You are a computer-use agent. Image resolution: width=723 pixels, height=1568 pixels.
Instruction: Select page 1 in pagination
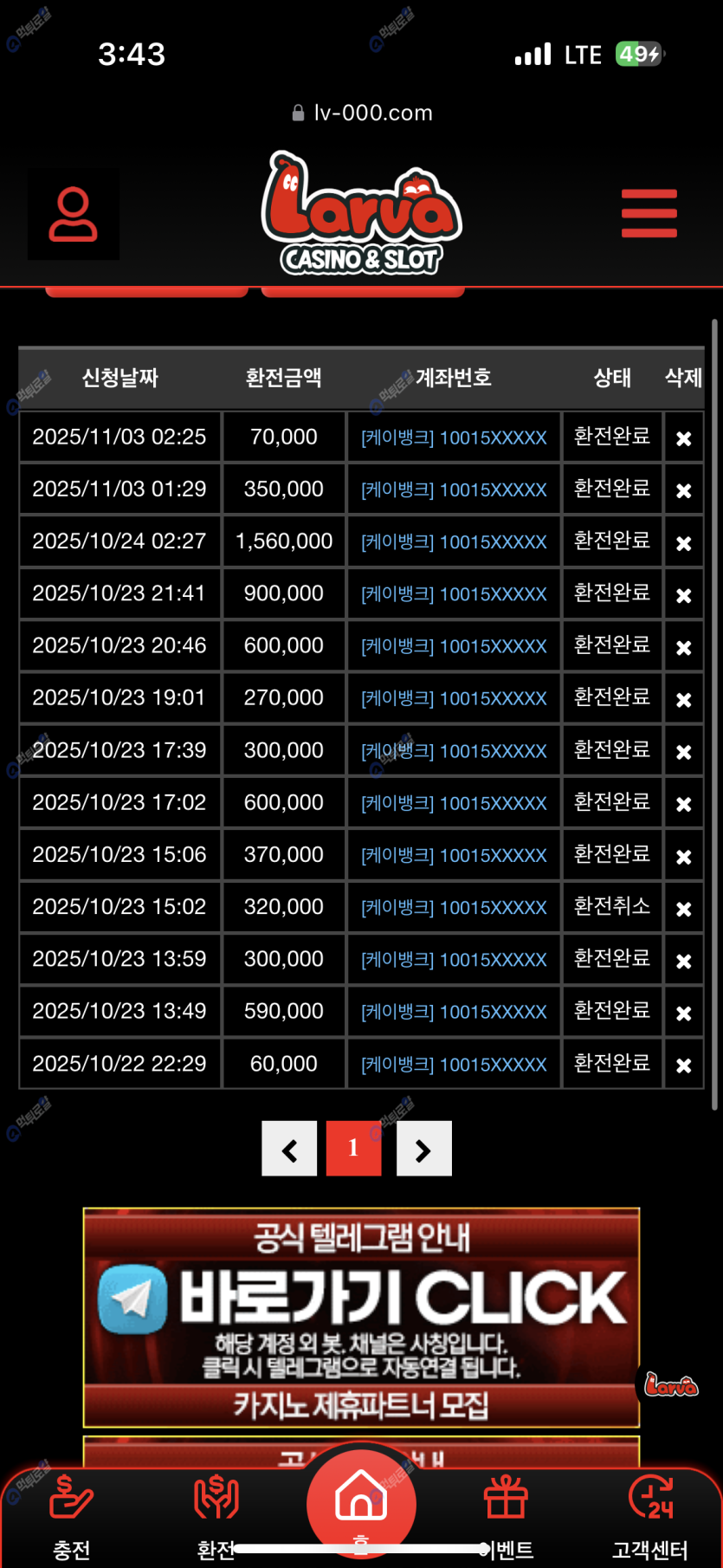coord(353,1149)
